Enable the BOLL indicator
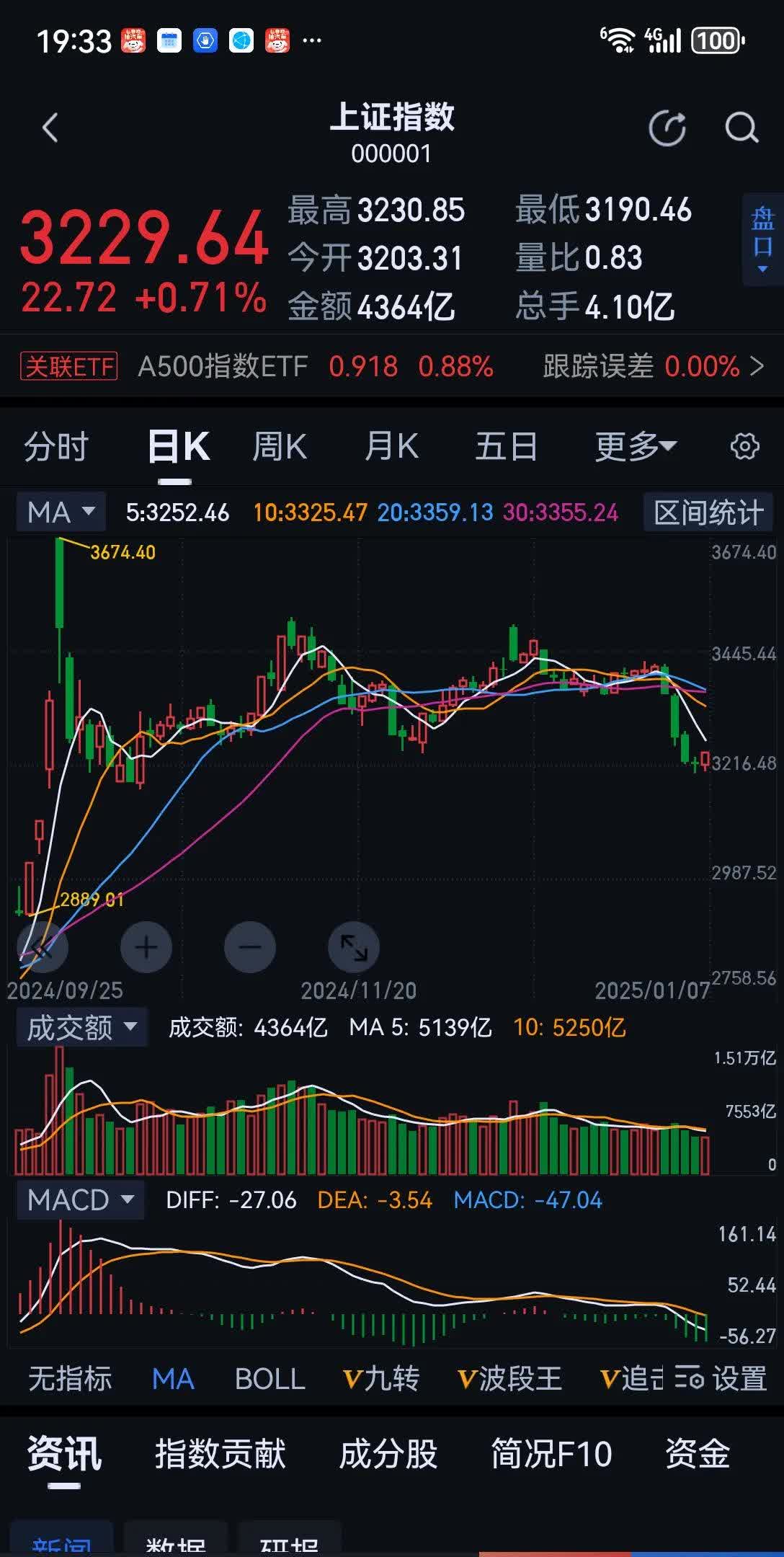The width and height of the screenshot is (784, 1557). 269,1377
